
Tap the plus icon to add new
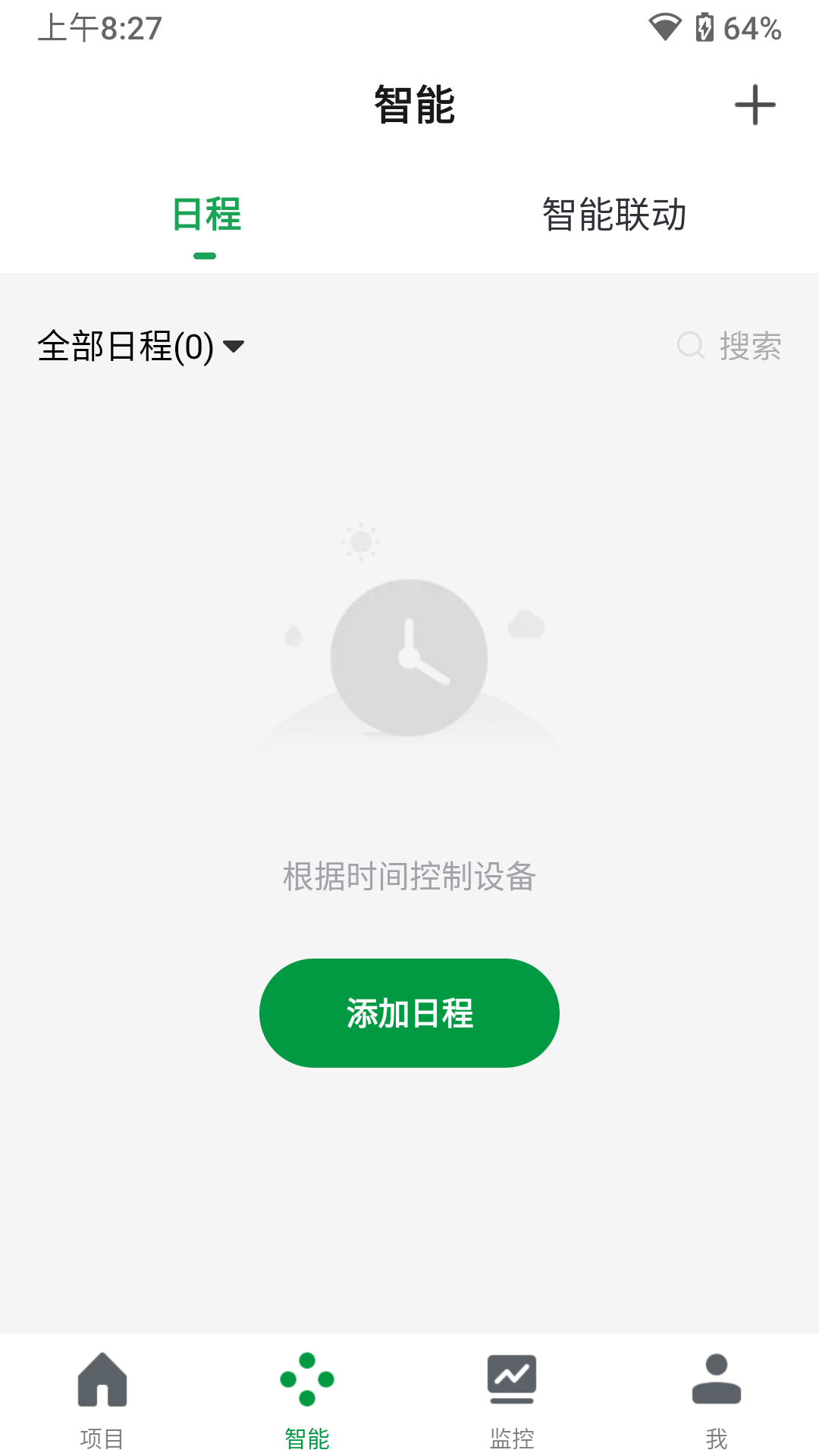pos(755,105)
